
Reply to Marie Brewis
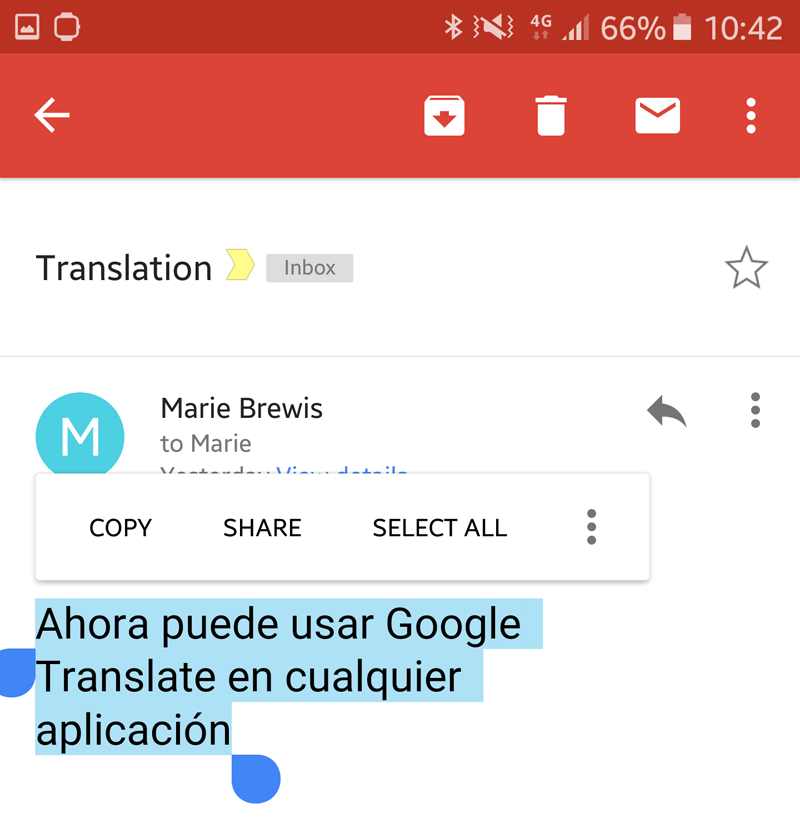point(666,410)
